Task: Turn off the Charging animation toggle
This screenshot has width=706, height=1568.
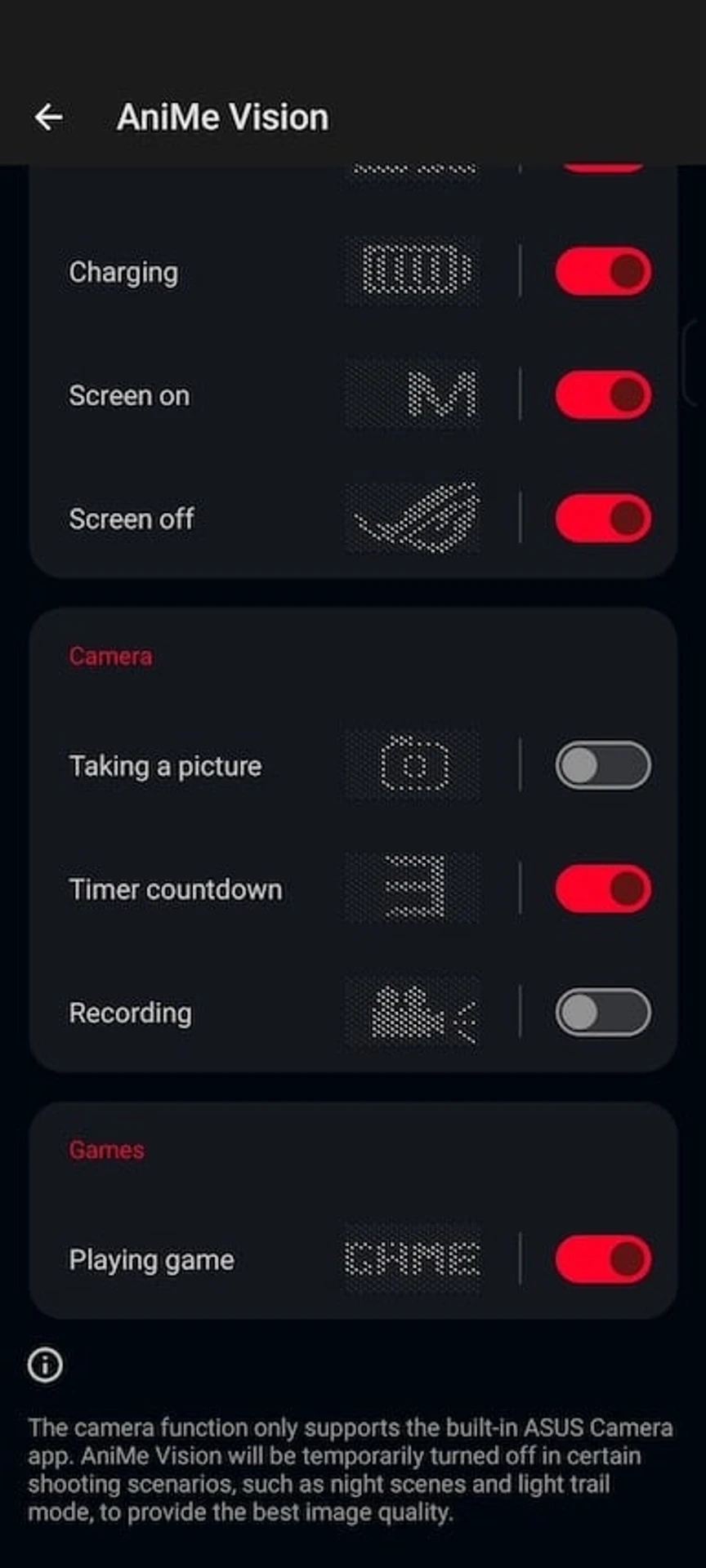Action: pos(603,272)
